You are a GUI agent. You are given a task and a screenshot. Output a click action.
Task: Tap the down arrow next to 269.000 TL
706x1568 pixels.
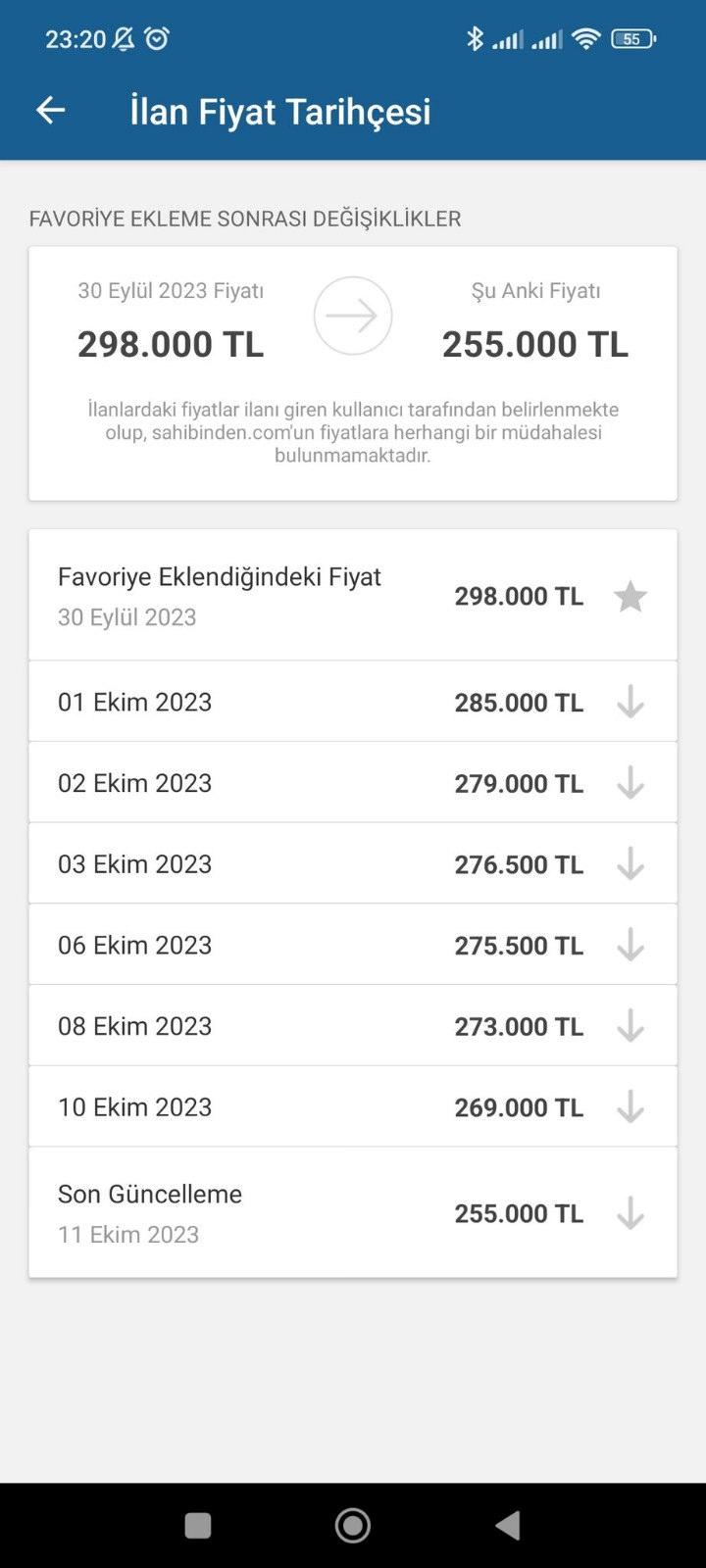click(x=630, y=1106)
